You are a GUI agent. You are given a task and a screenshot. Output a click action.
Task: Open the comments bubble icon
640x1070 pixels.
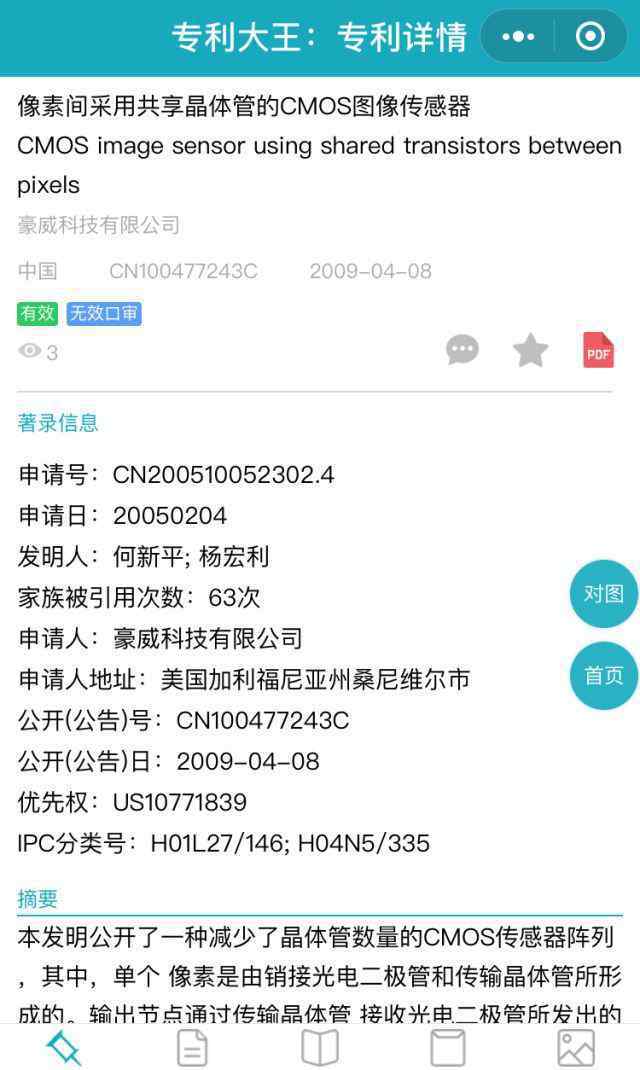tap(463, 350)
